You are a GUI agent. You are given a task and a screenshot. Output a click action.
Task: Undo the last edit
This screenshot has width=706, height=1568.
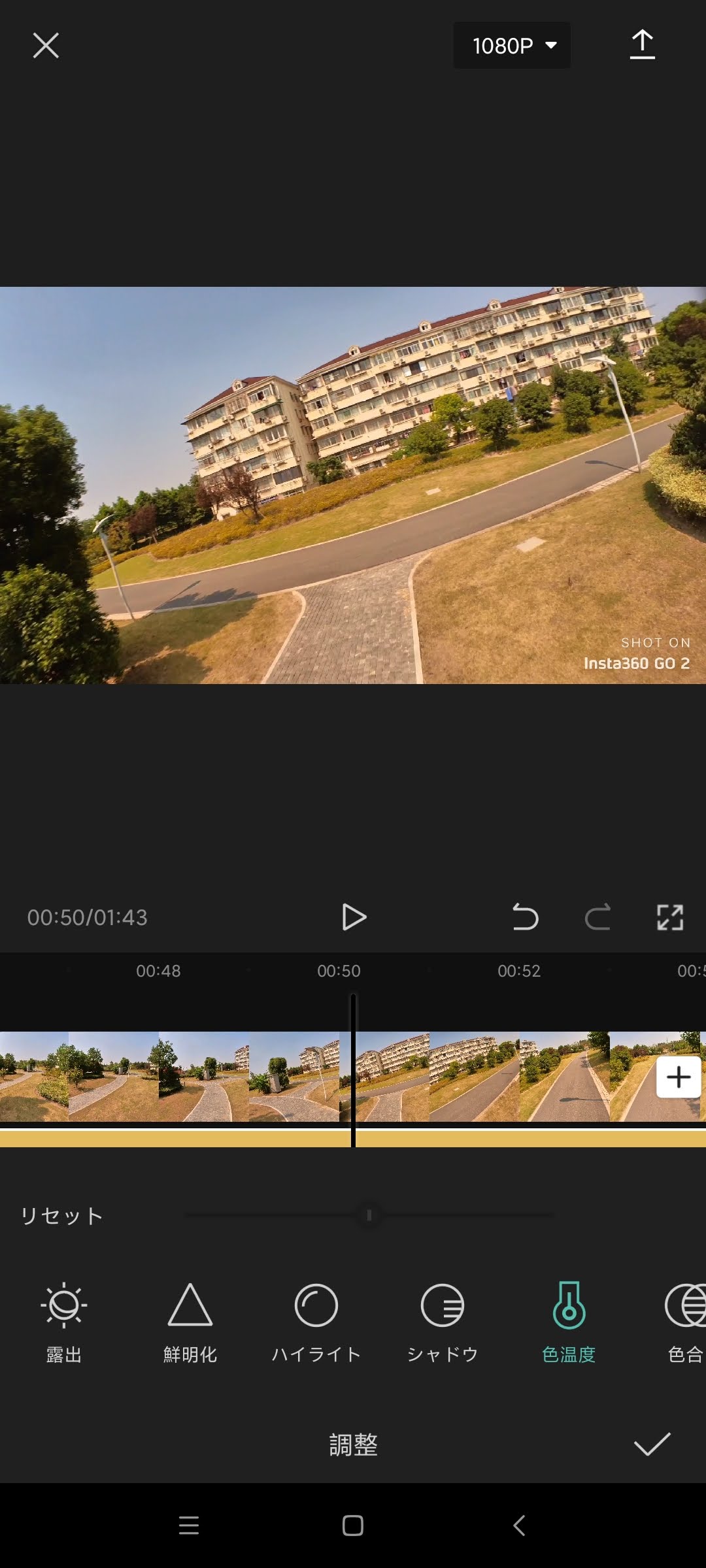tap(525, 917)
